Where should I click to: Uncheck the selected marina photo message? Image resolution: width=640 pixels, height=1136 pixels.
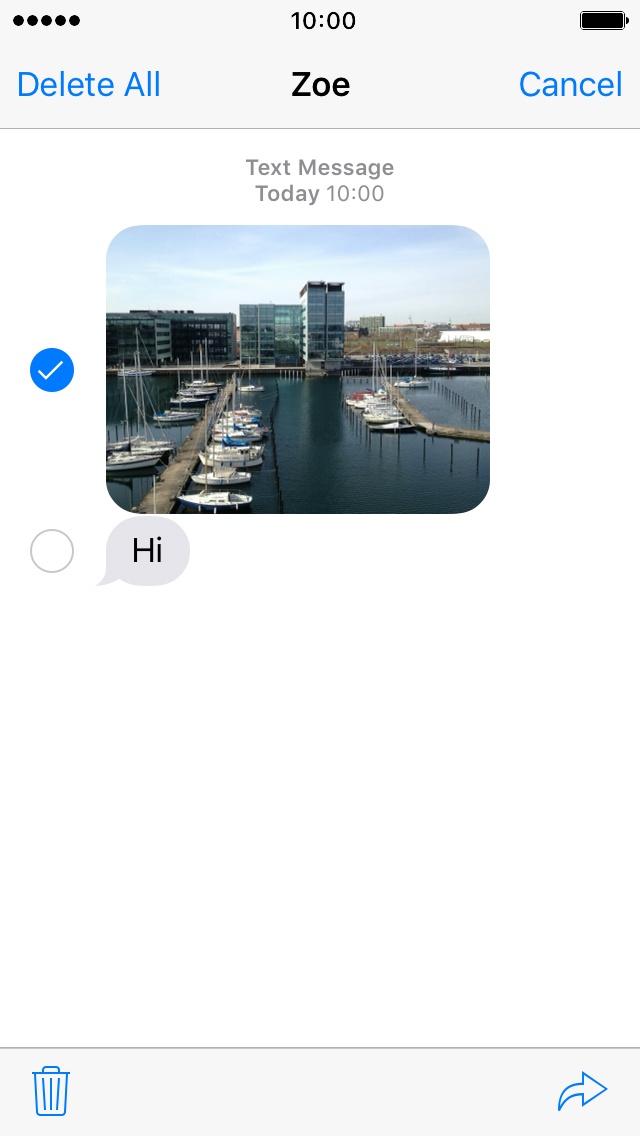(x=52, y=370)
